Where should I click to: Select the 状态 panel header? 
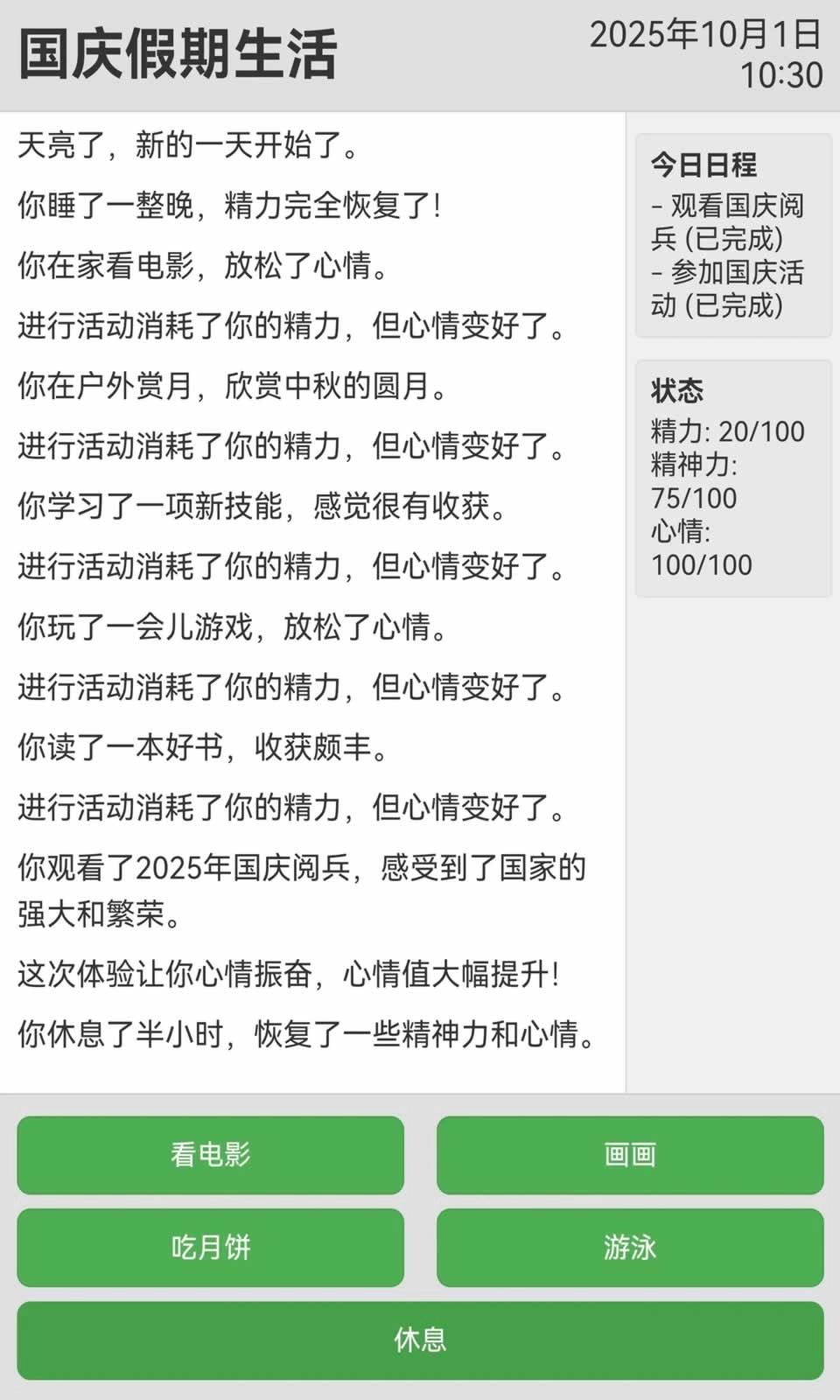(676, 391)
